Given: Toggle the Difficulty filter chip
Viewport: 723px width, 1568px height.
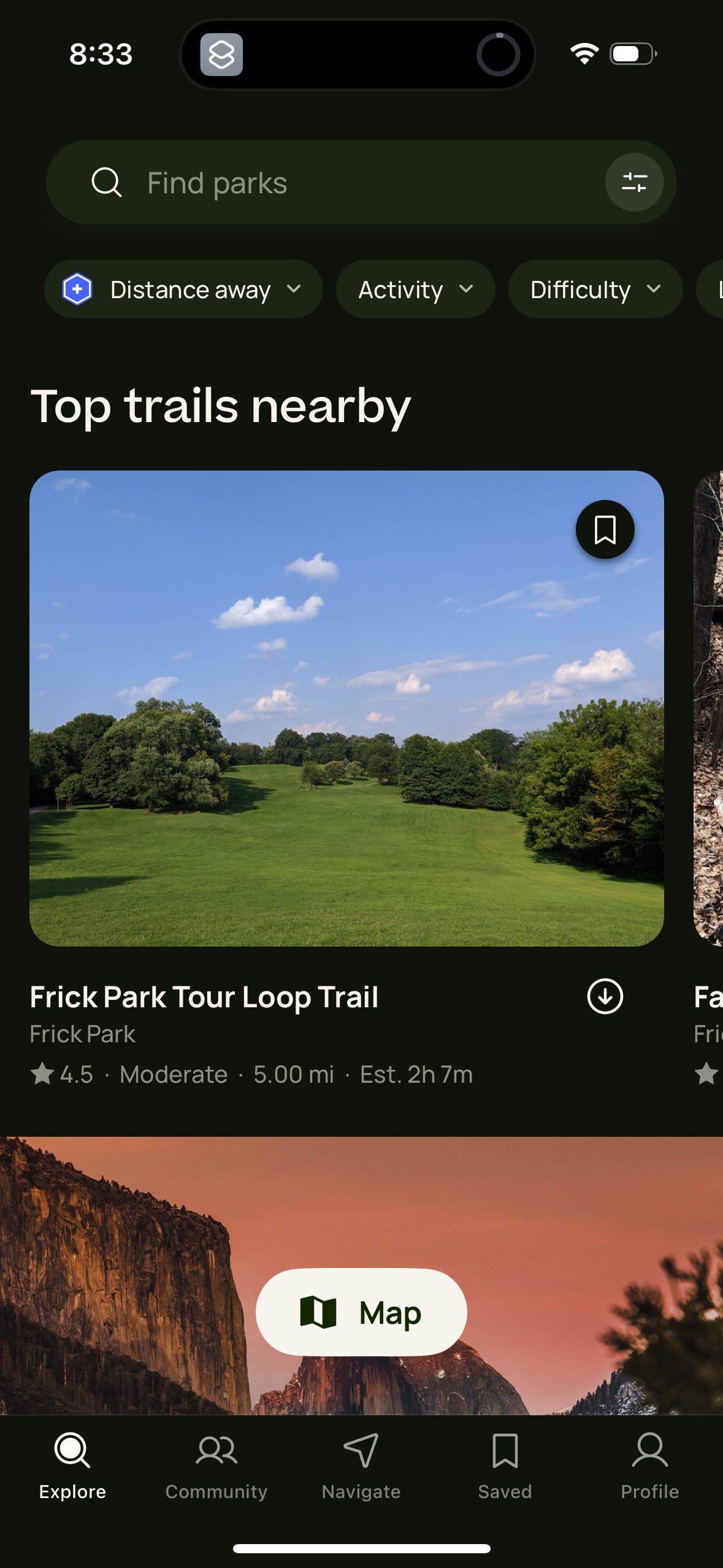Looking at the screenshot, I should pyautogui.click(x=594, y=288).
